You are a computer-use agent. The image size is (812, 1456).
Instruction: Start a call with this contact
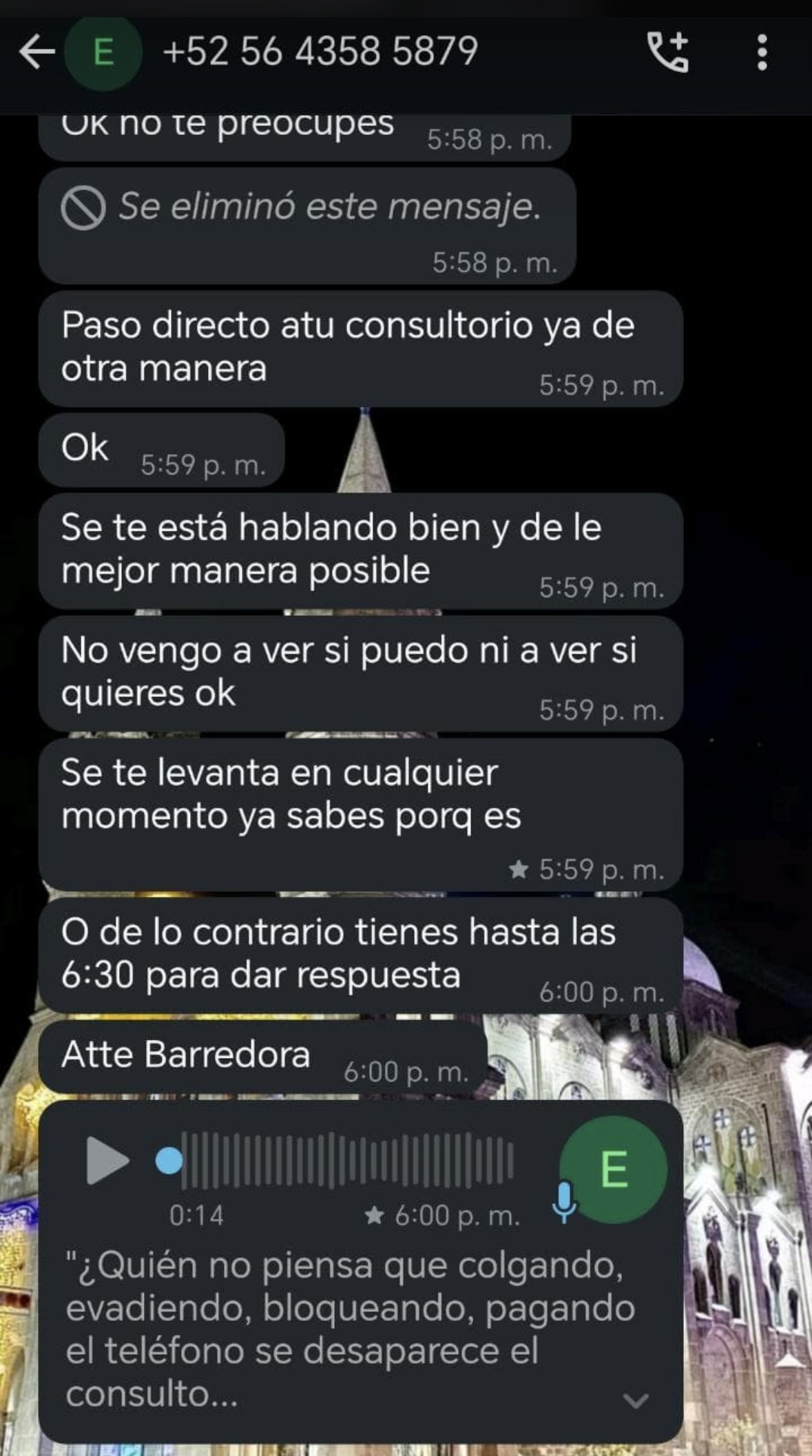667,52
